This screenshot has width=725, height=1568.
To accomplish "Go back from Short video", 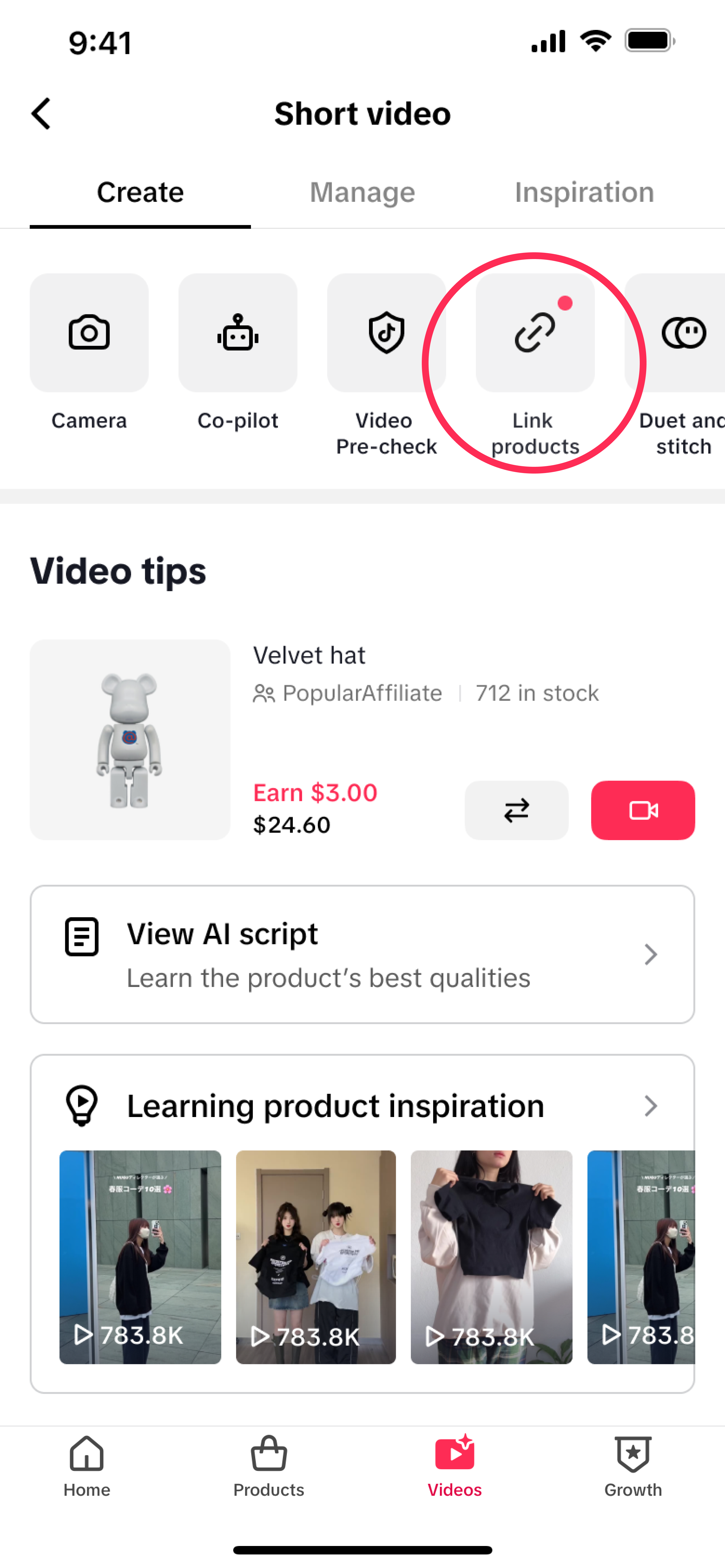I will [x=42, y=114].
